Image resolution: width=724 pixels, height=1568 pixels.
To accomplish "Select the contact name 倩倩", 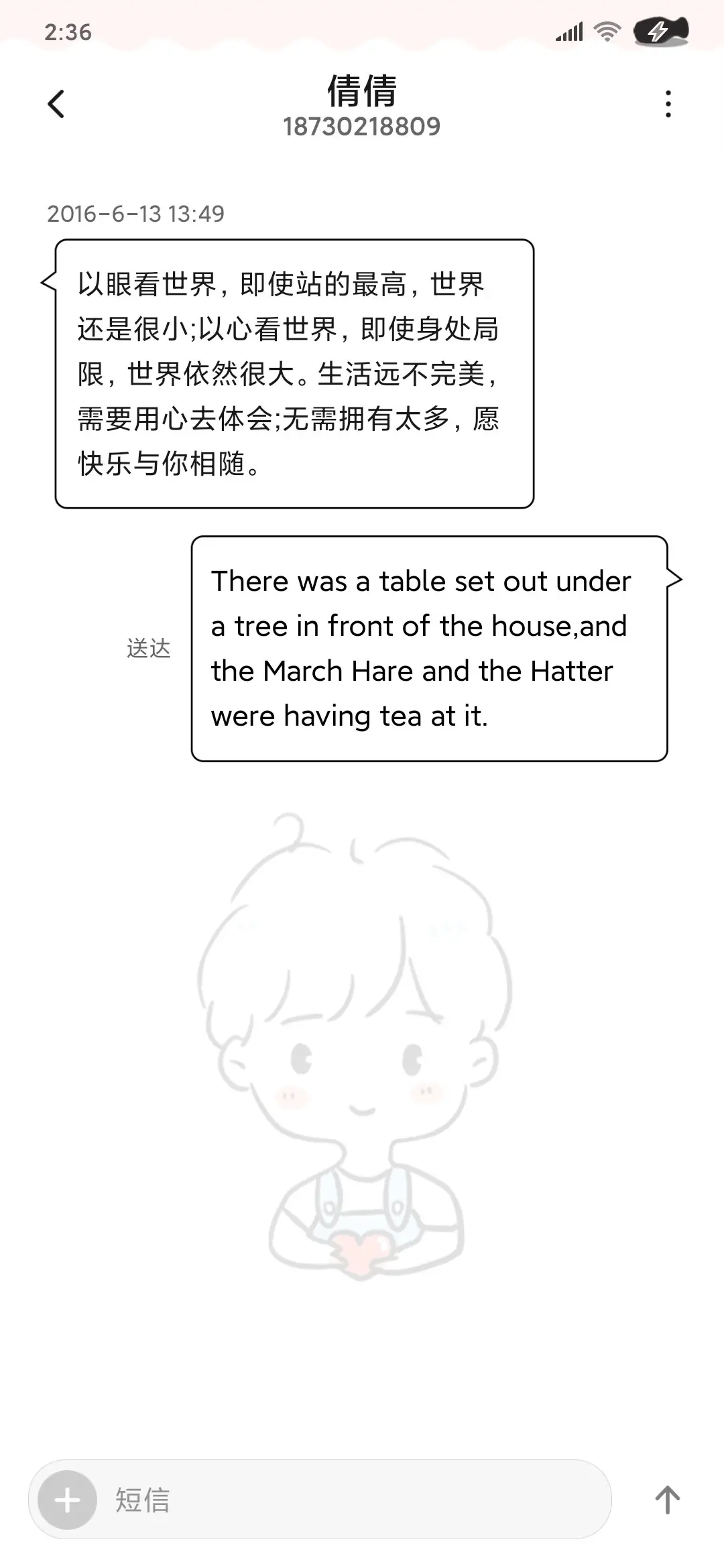I will pos(362,92).
